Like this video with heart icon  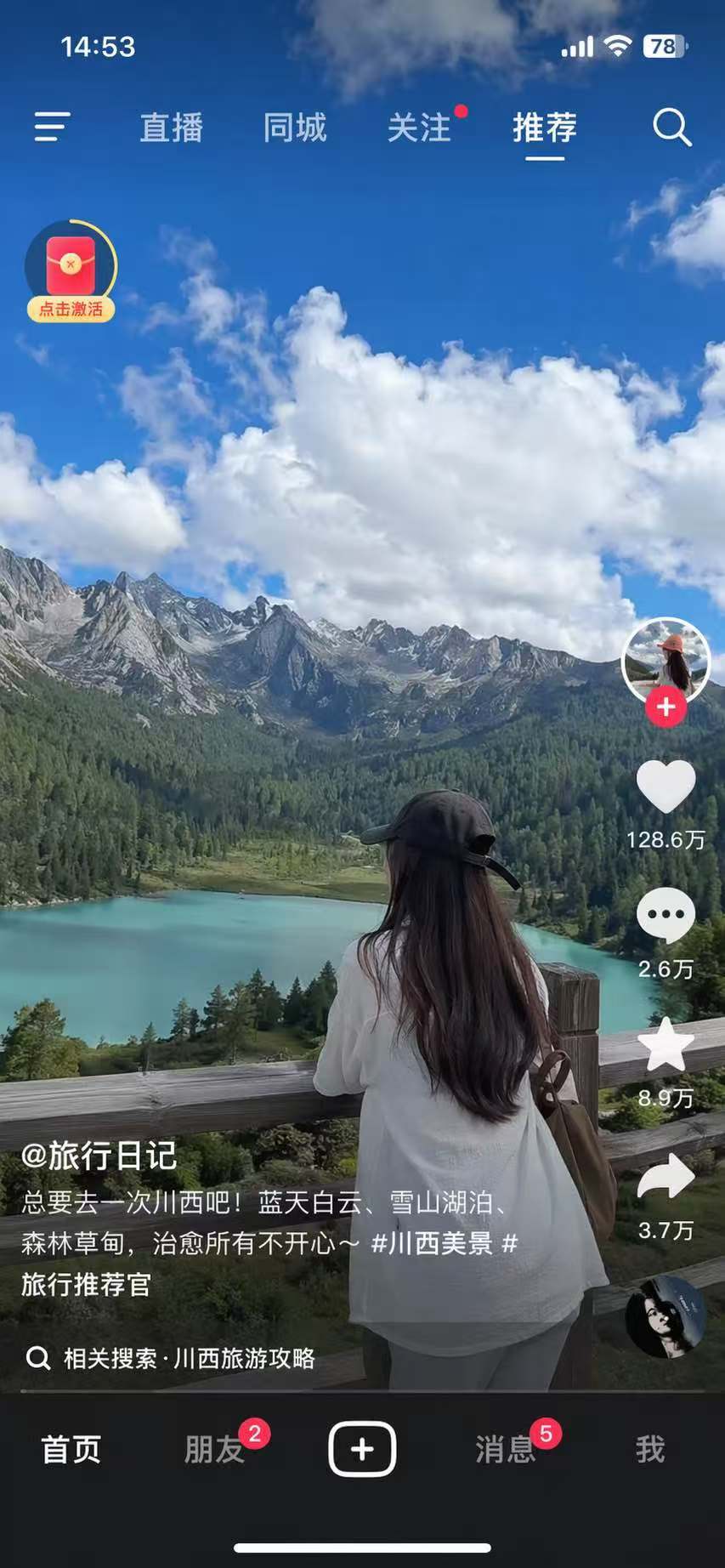pyautogui.click(x=666, y=787)
